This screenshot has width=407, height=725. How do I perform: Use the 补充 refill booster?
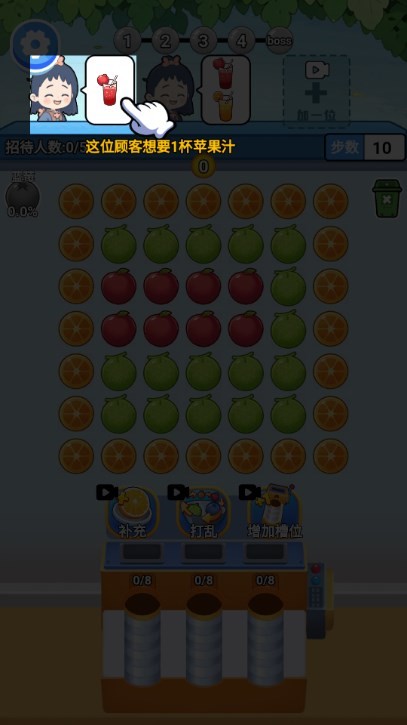[x=133, y=513]
